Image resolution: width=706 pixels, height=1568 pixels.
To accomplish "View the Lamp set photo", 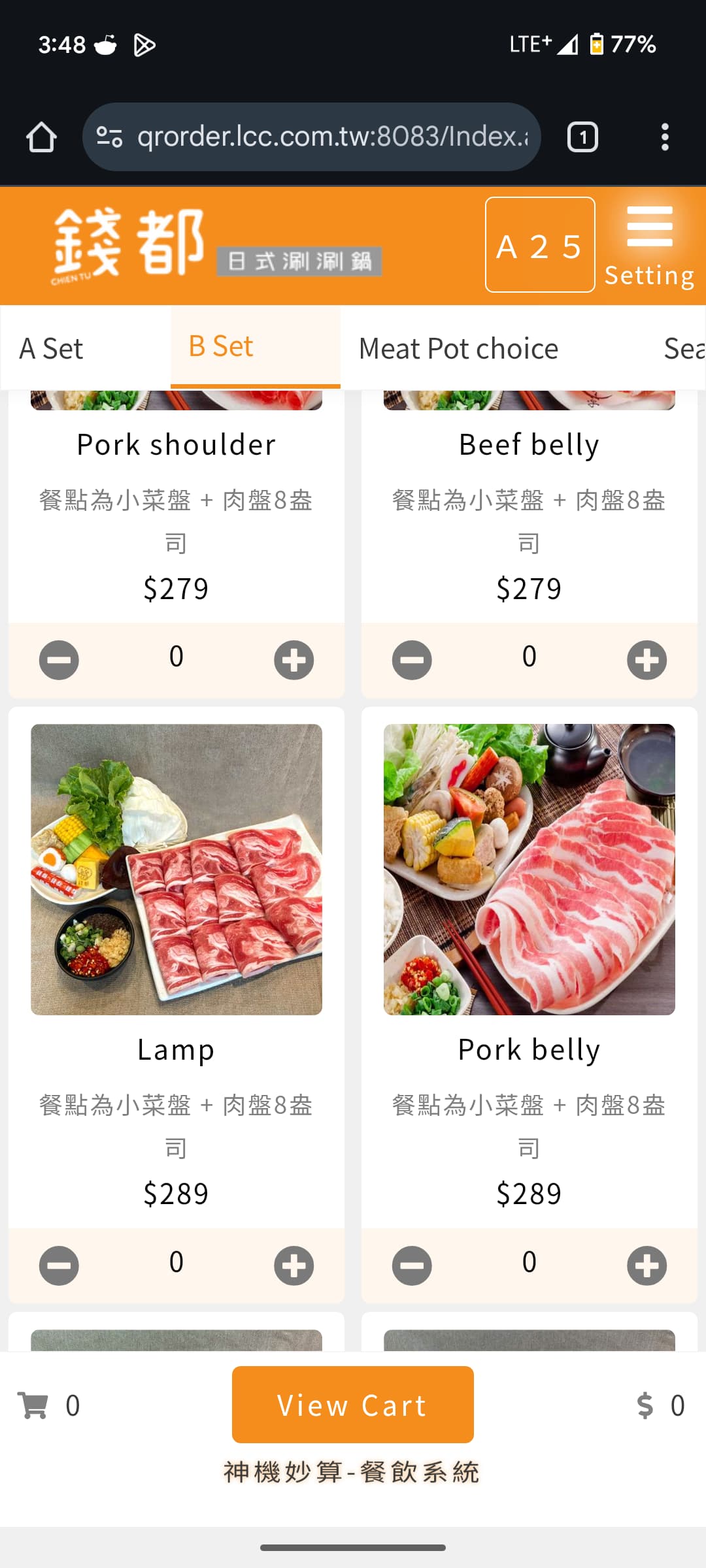I will (176, 869).
